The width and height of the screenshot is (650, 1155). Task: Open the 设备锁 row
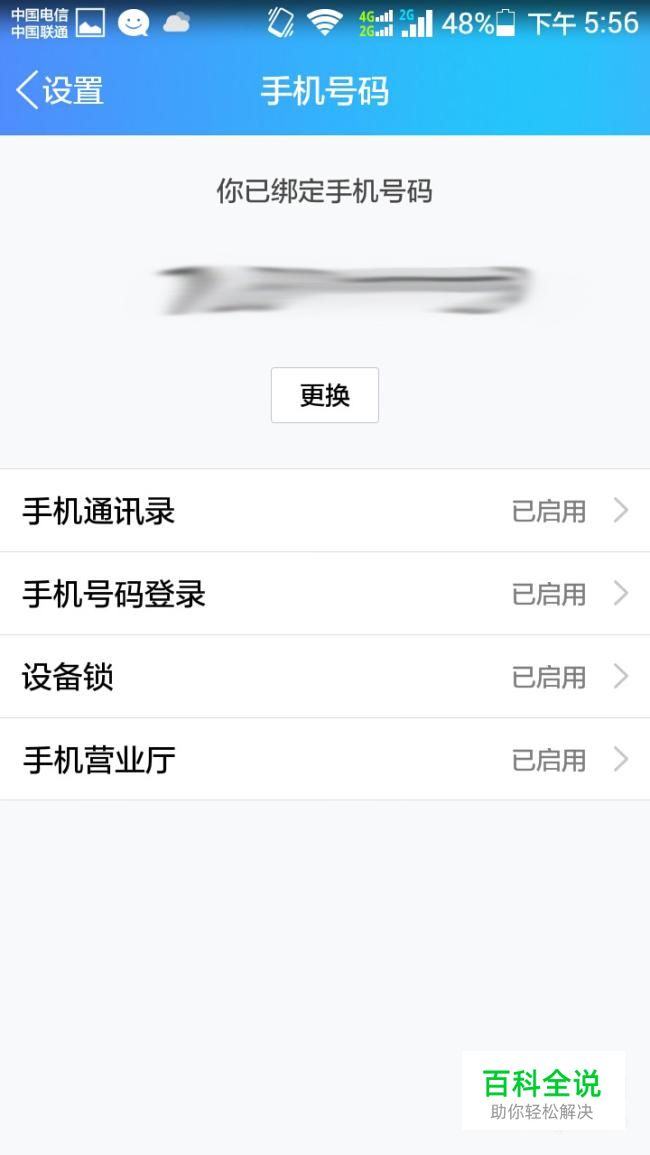[325, 677]
